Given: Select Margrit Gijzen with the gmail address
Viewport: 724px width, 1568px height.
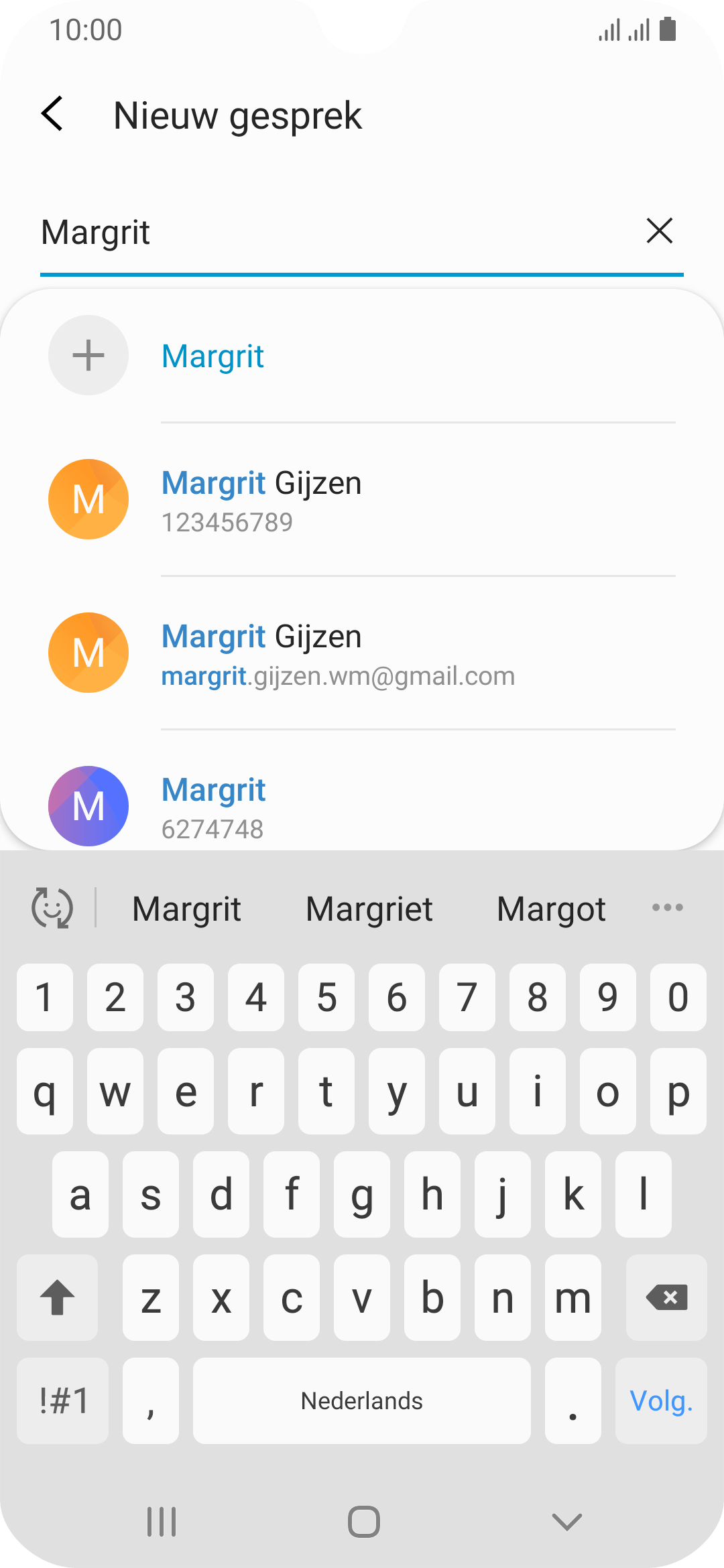Looking at the screenshot, I should [362, 653].
